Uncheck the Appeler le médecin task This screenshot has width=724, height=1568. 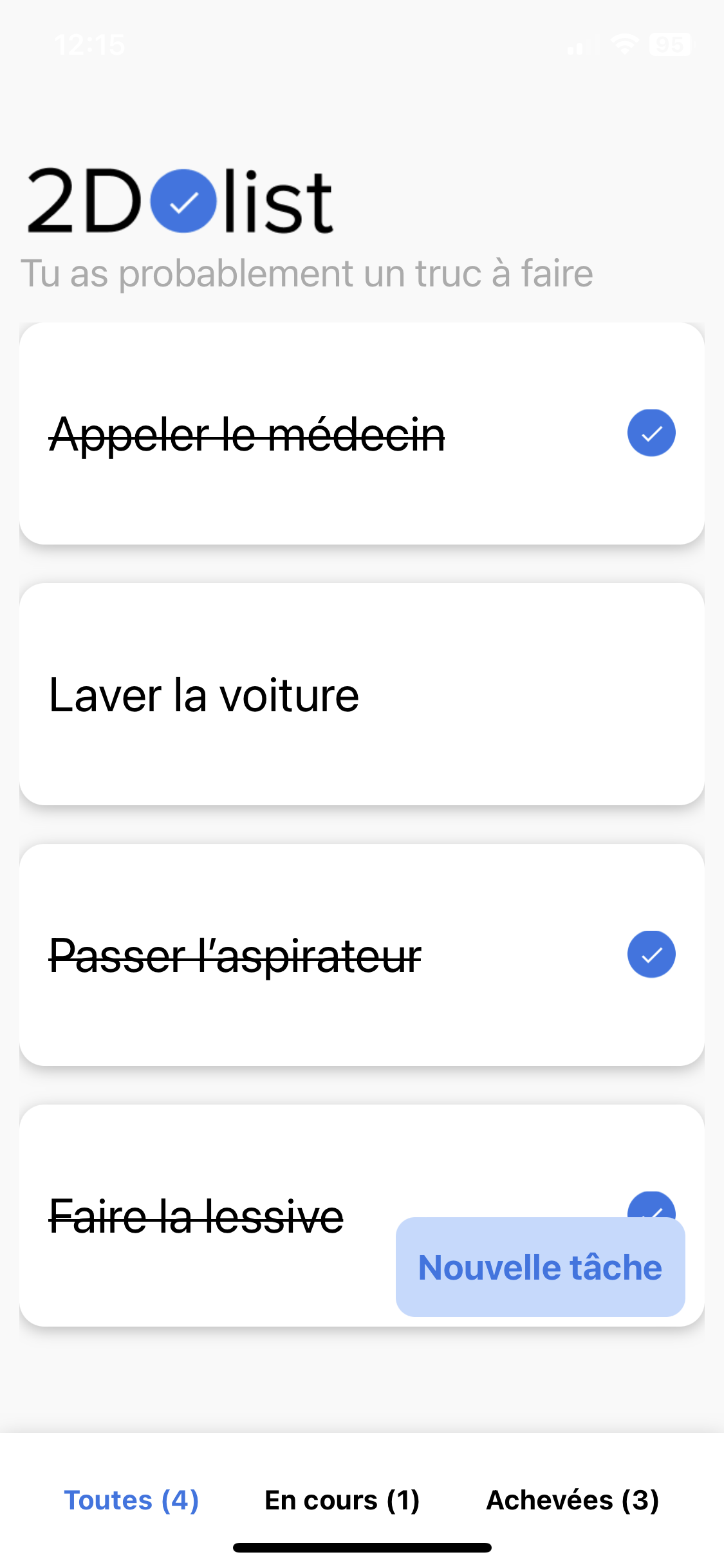[651, 433]
